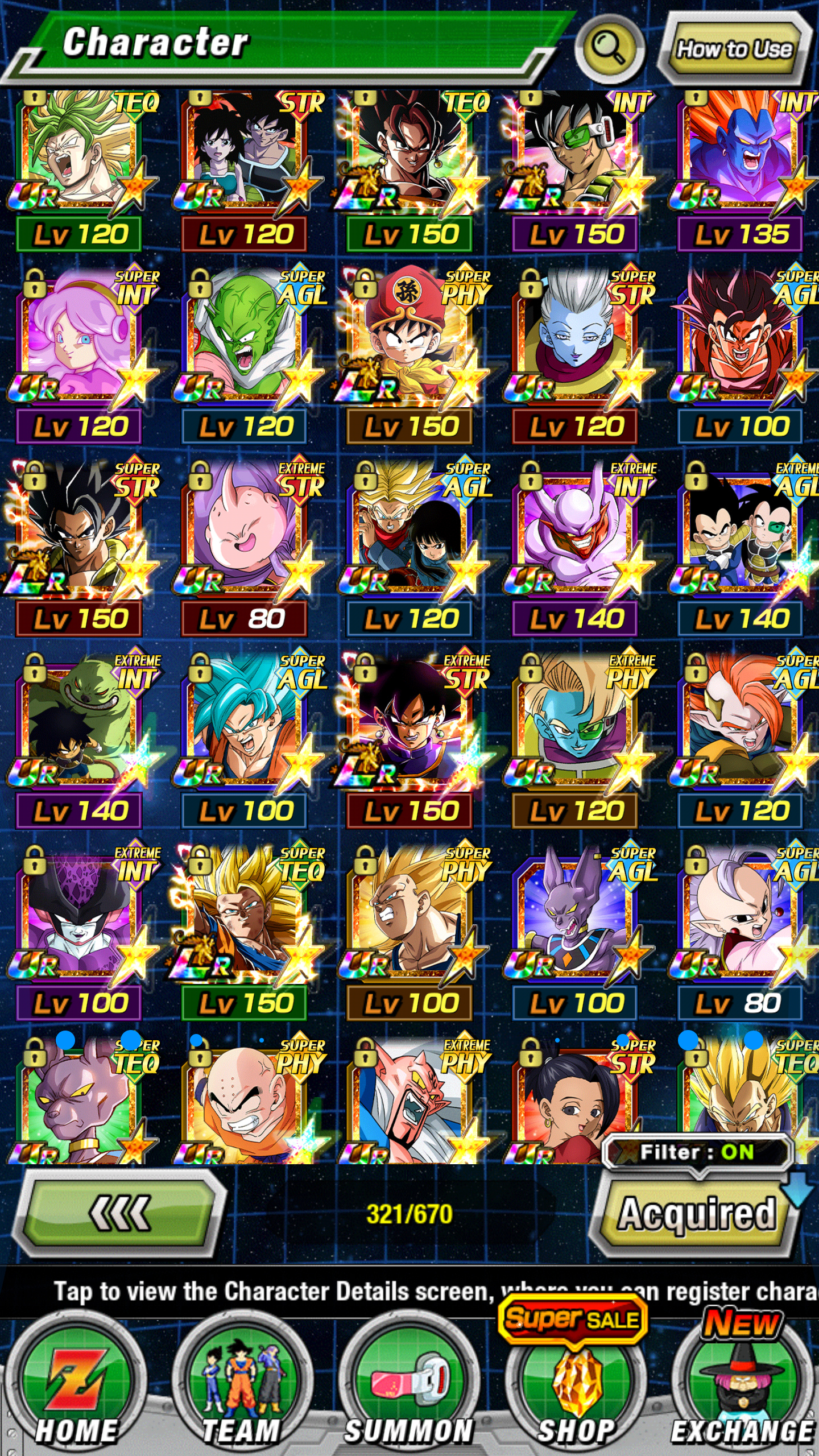Image resolution: width=819 pixels, height=1456 pixels.
Task: Open the How to Use guide
Action: pos(734,50)
